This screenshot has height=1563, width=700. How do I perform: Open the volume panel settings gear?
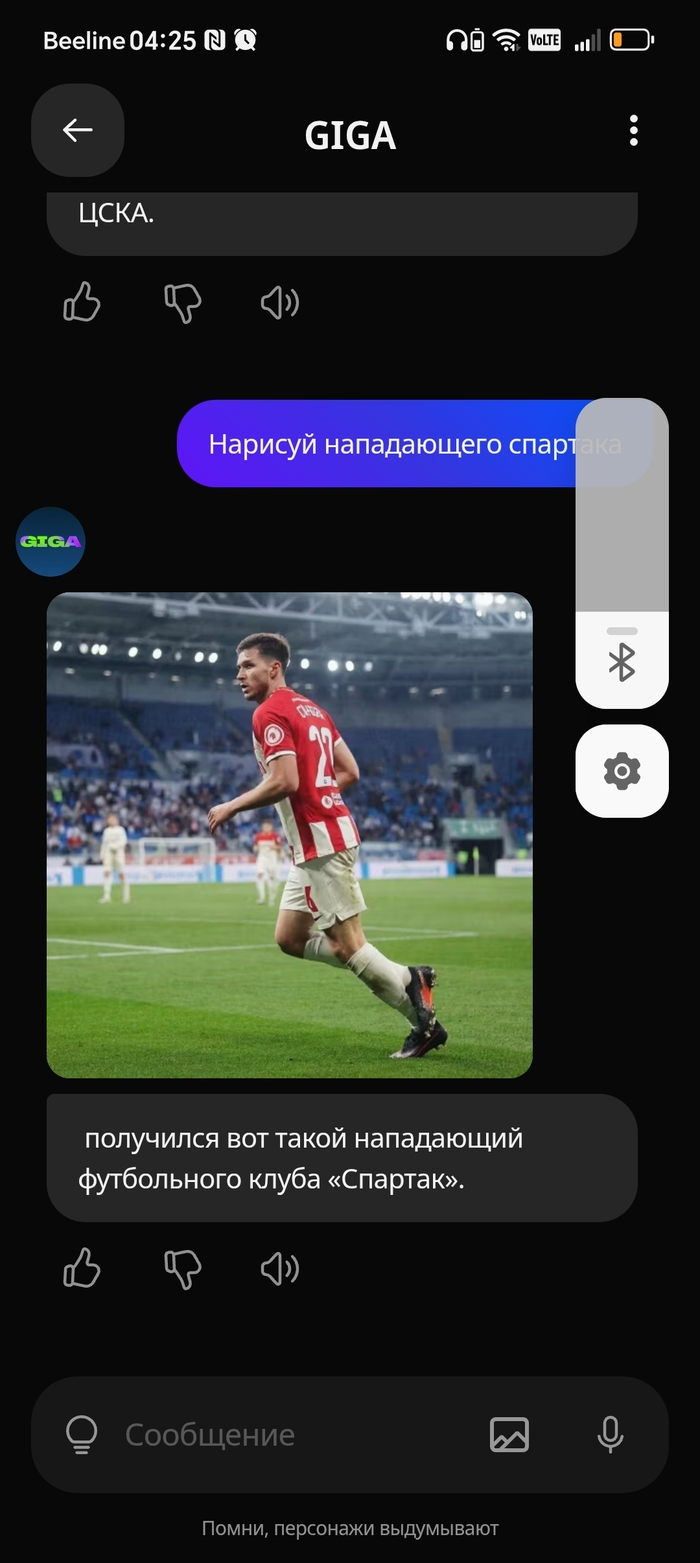(x=622, y=771)
